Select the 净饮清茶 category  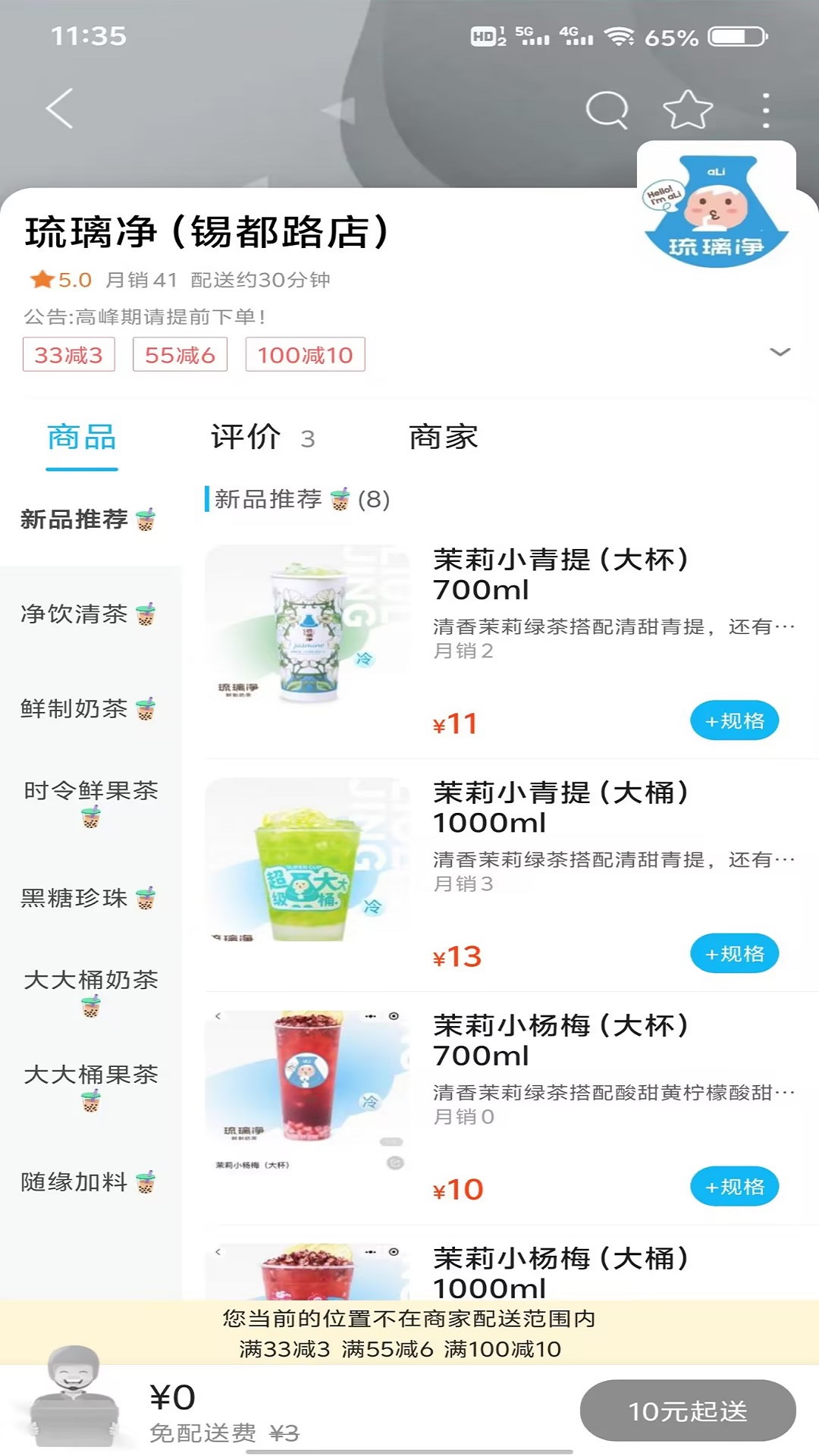87,613
